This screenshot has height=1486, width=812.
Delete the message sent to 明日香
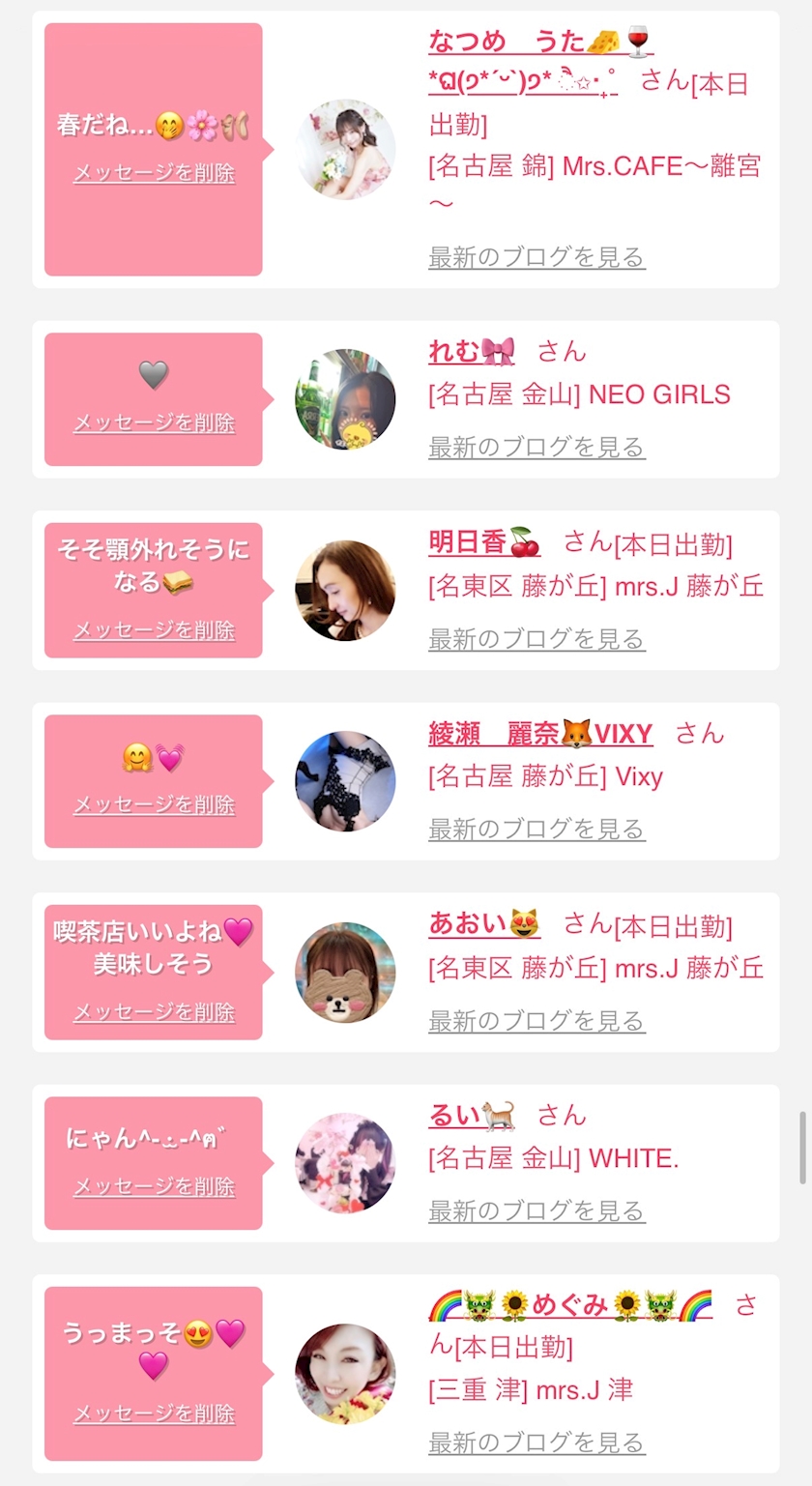[x=154, y=630]
